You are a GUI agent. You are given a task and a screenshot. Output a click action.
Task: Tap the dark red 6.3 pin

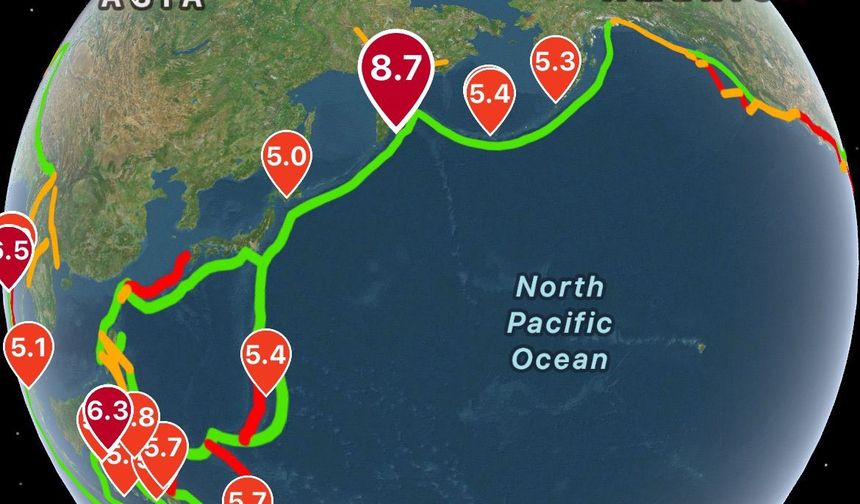108,409
